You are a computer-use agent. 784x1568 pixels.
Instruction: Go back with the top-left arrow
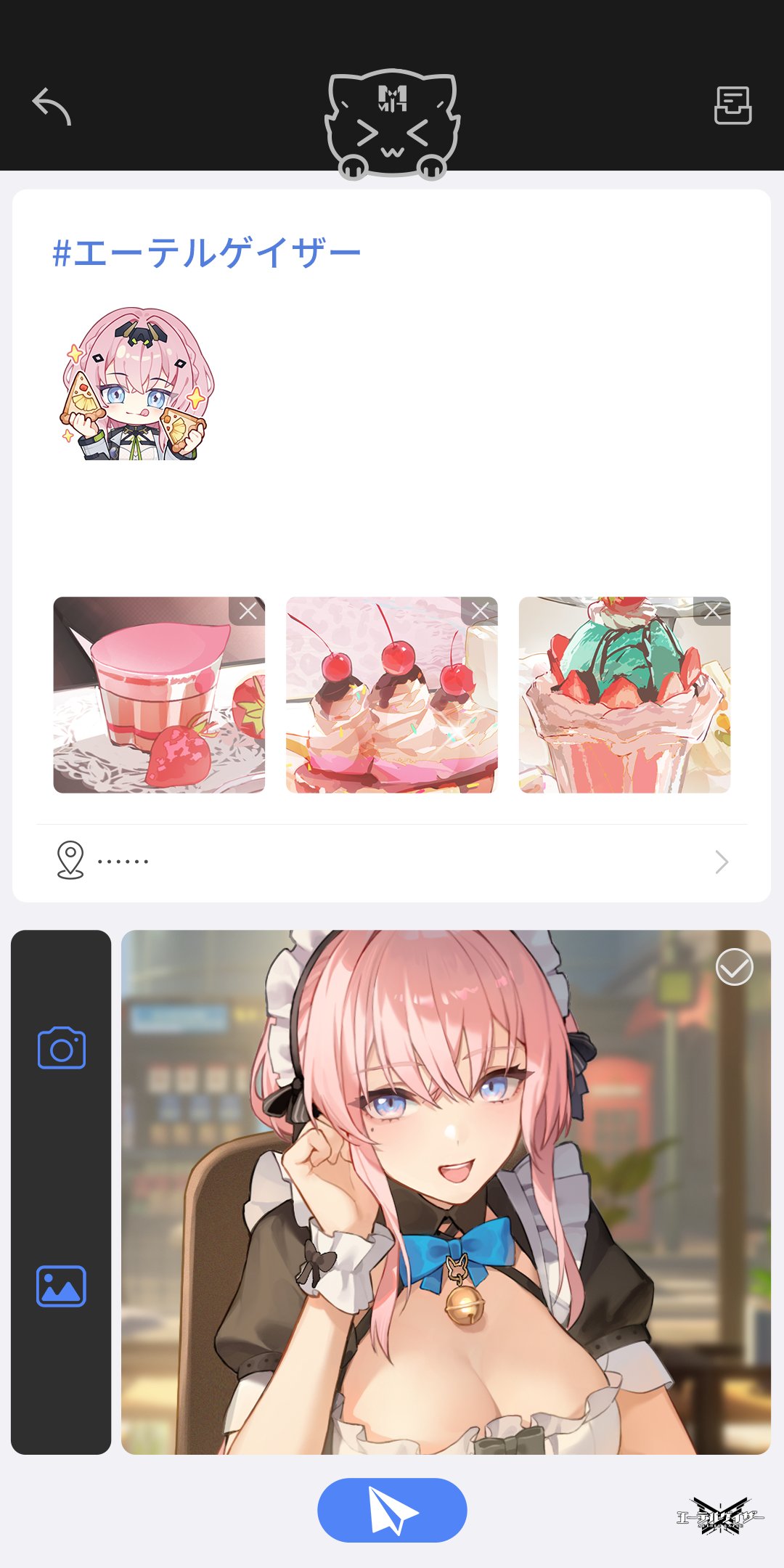click(52, 107)
